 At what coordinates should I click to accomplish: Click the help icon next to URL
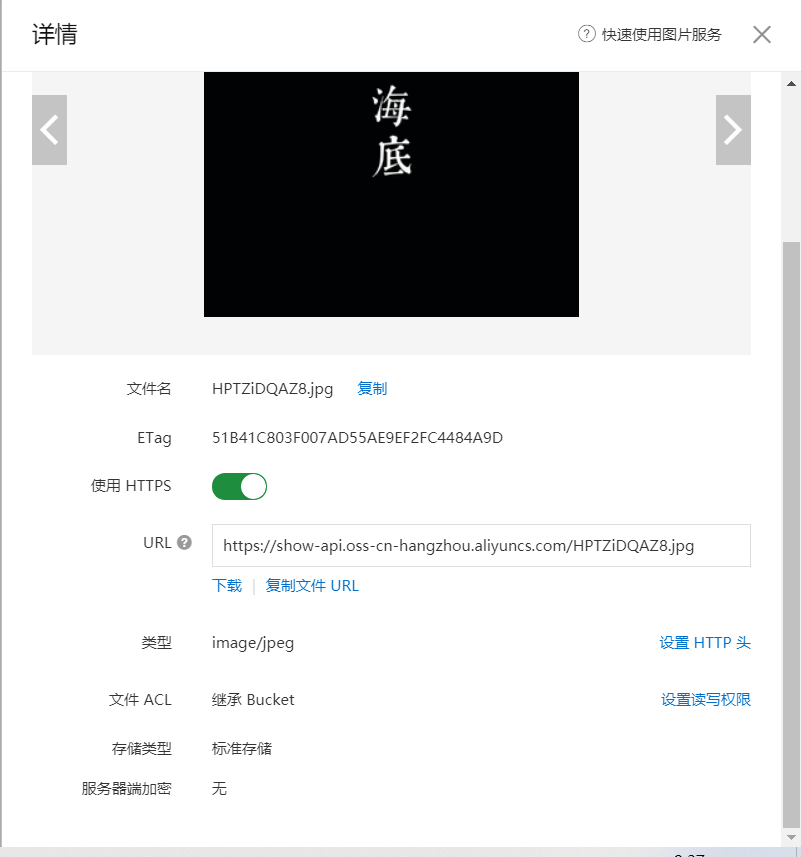pos(185,542)
